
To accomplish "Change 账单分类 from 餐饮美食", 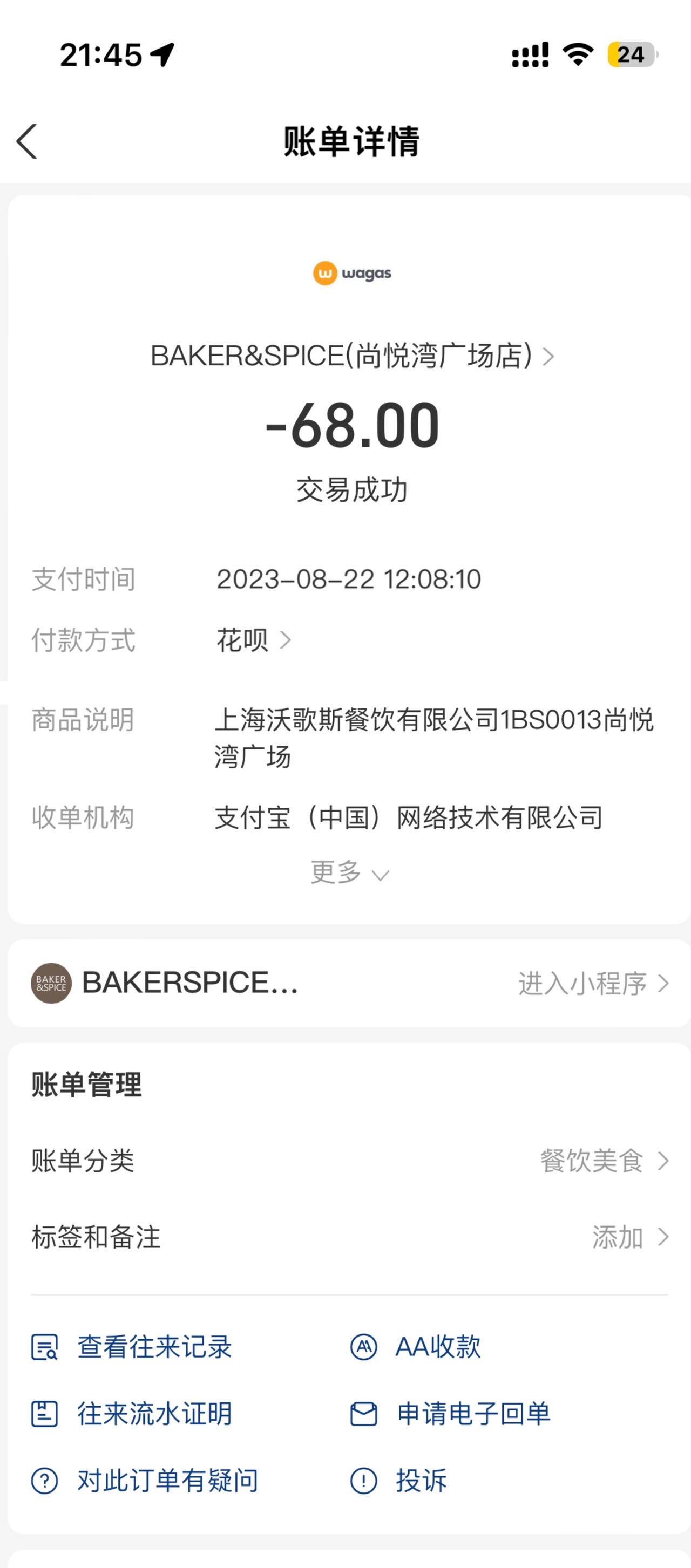I will [349, 1160].
